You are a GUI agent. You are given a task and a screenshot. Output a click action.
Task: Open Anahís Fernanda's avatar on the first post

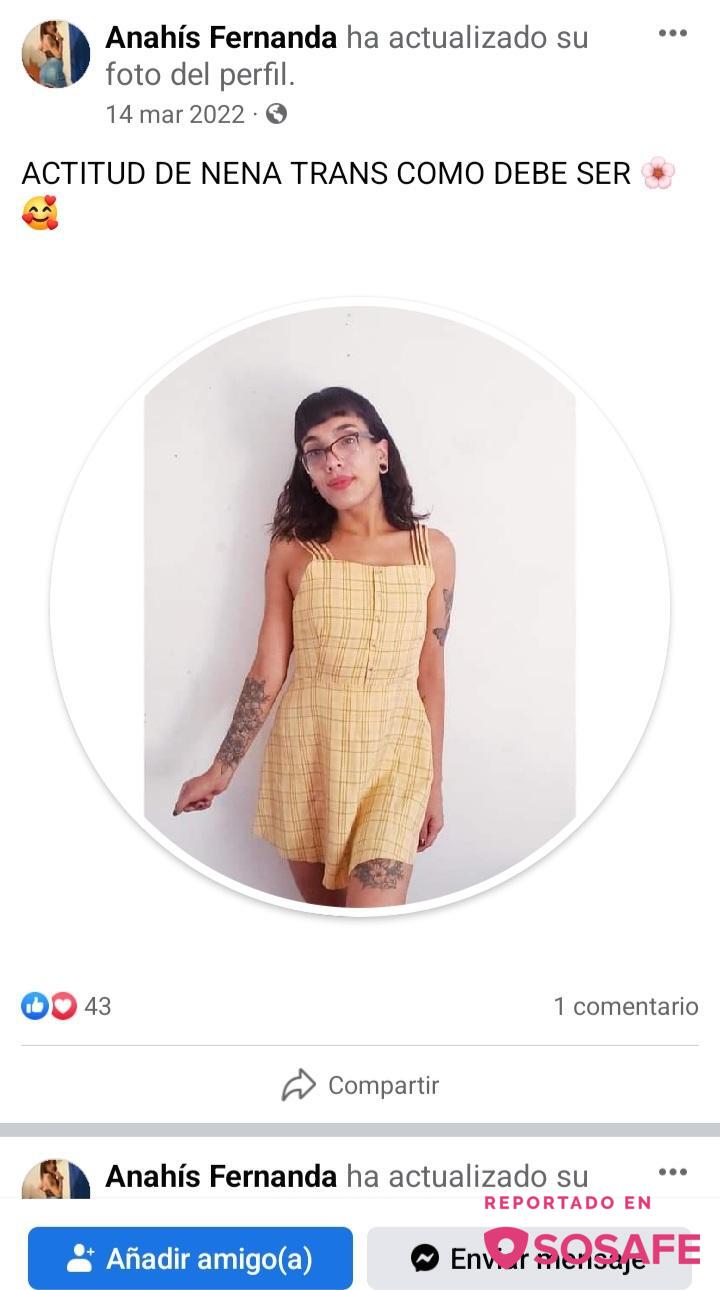56,54
